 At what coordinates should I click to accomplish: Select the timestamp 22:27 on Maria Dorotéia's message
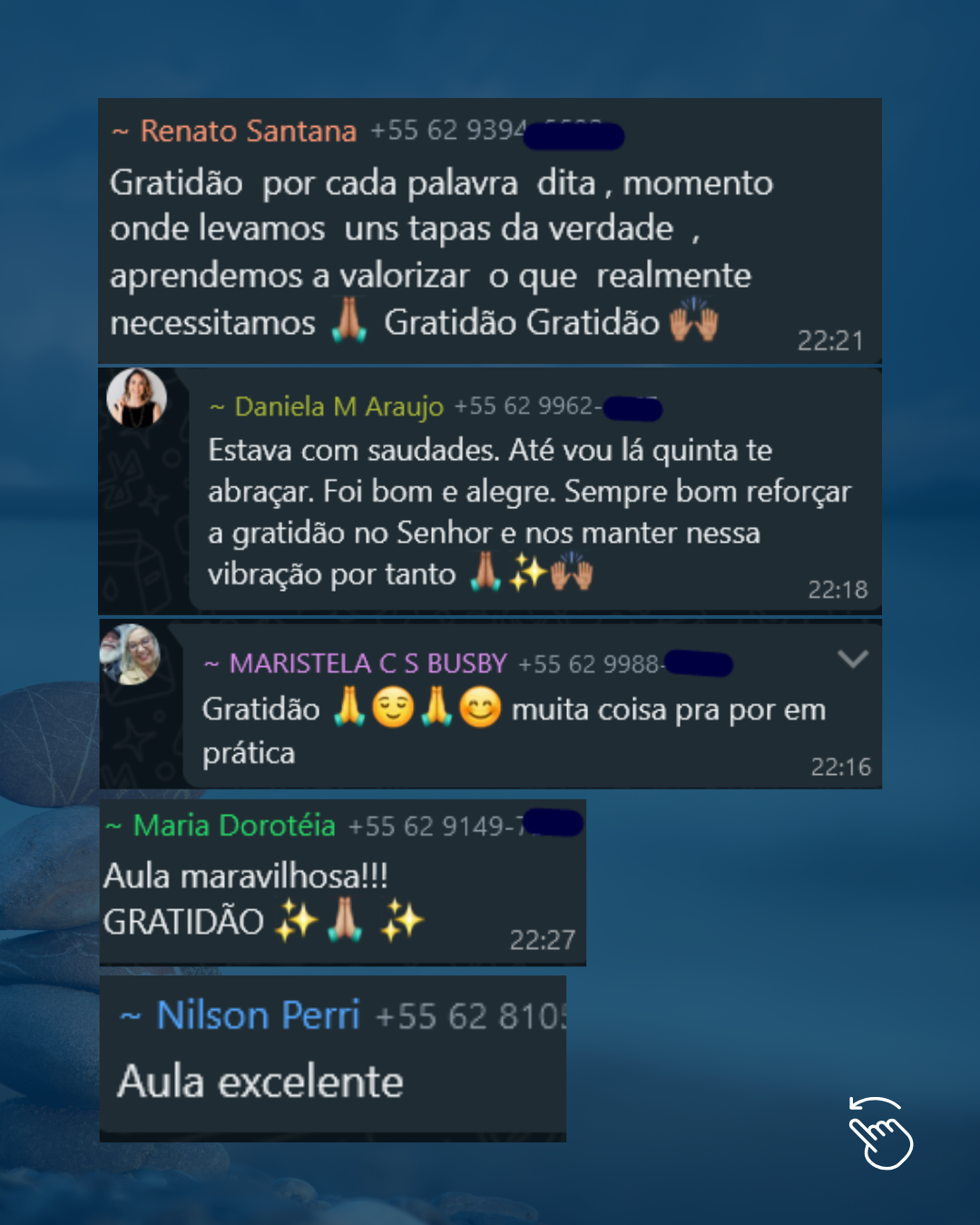click(543, 941)
